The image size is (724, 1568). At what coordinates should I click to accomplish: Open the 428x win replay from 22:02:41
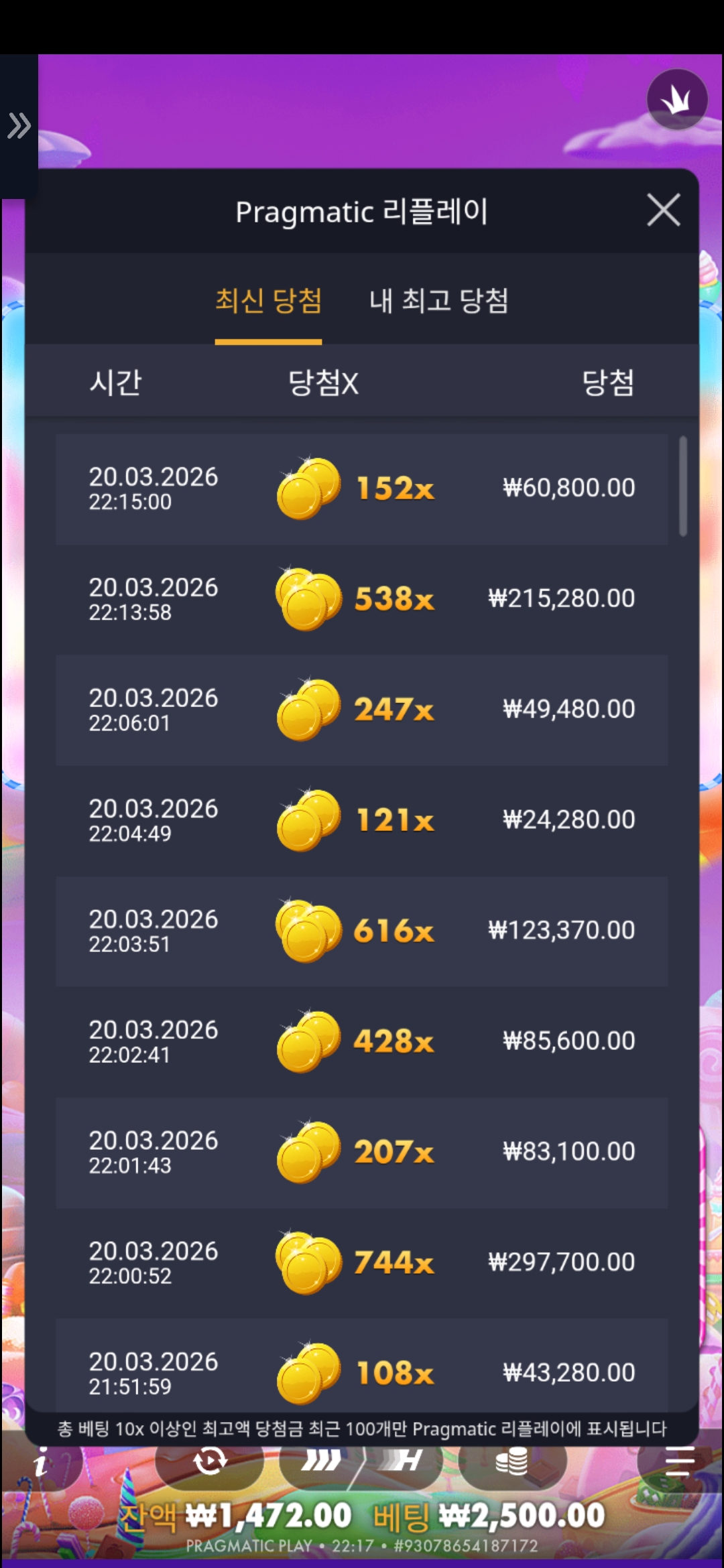pyautogui.click(x=361, y=1041)
